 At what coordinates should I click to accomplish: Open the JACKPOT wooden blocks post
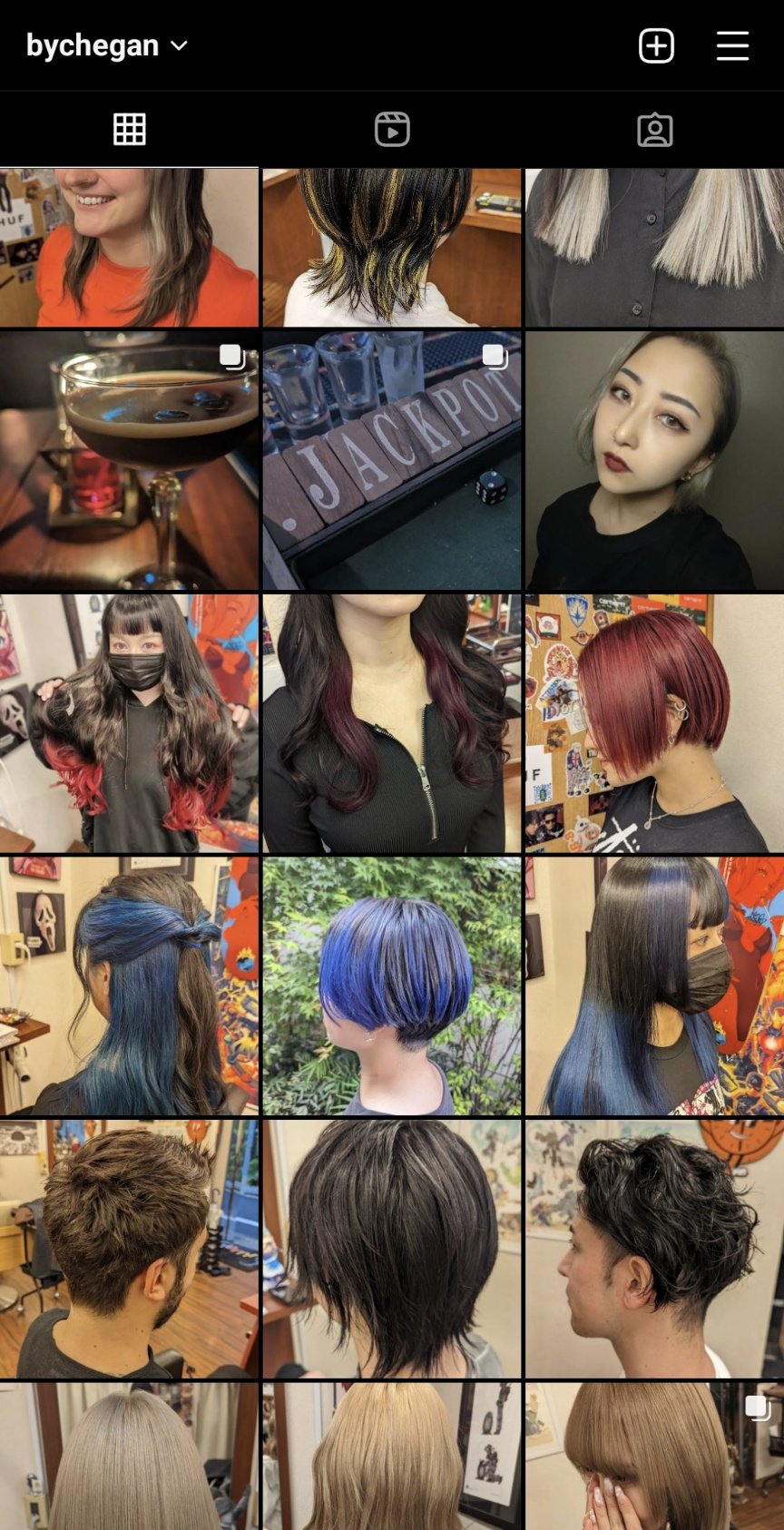tap(392, 461)
